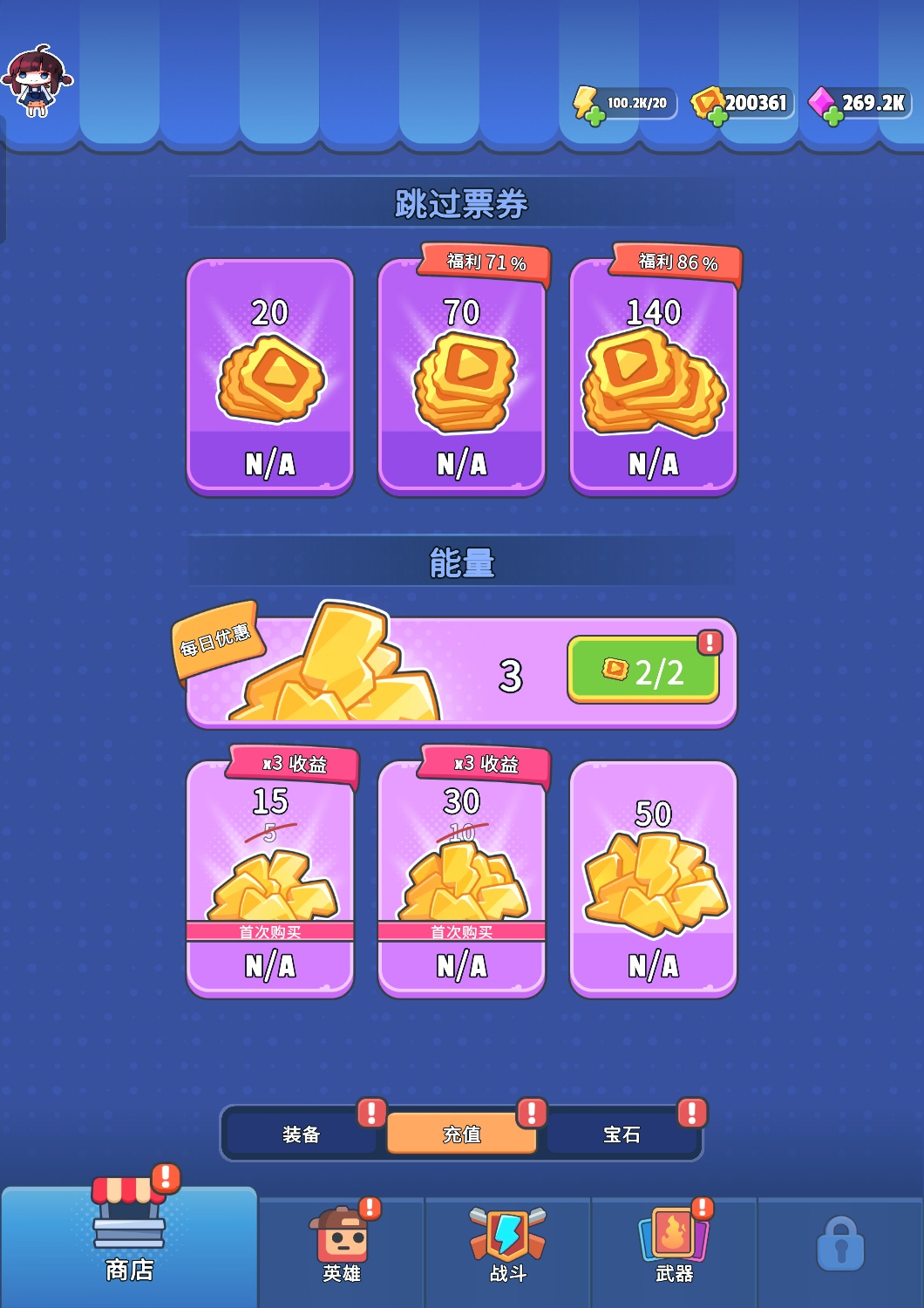The height and width of the screenshot is (1308, 924).
Task: Switch to the 装备 shop section
Action: 302,1134
